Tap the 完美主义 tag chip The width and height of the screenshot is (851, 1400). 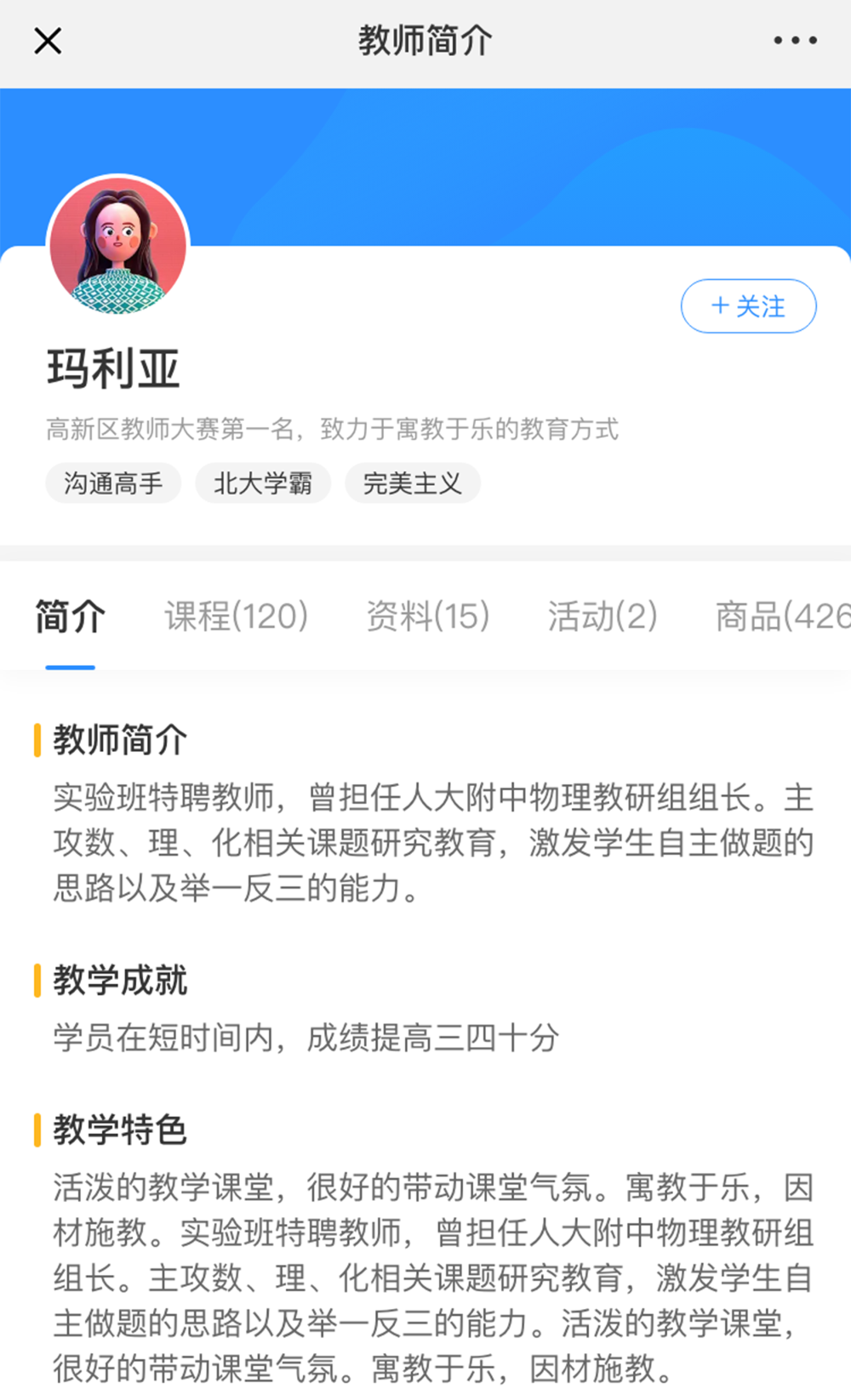[413, 484]
